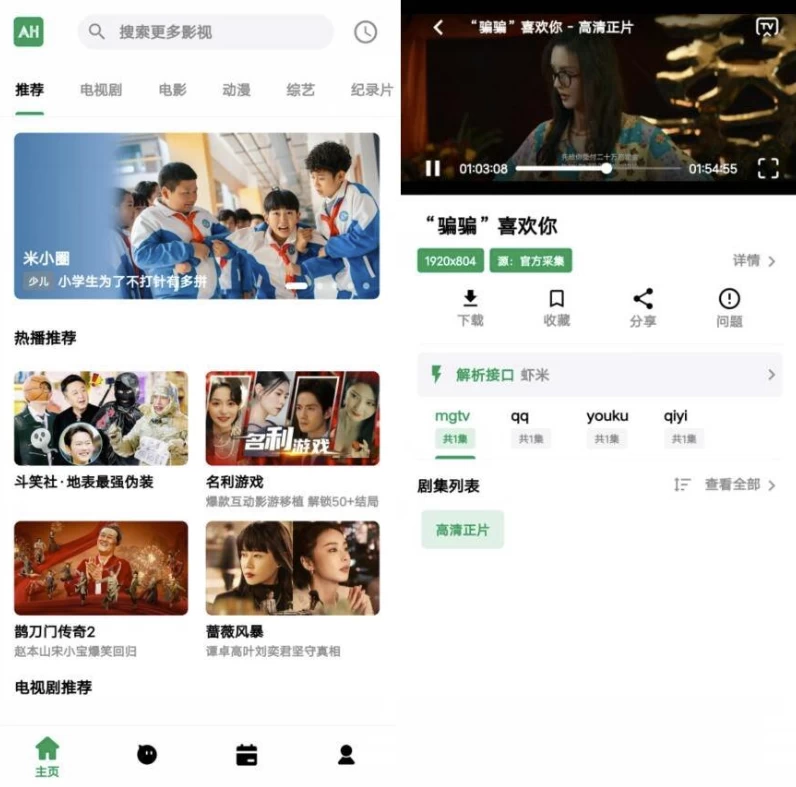Play the 高清正片 episode
The width and height of the screenshot is (796, 787).
point(462,530)
